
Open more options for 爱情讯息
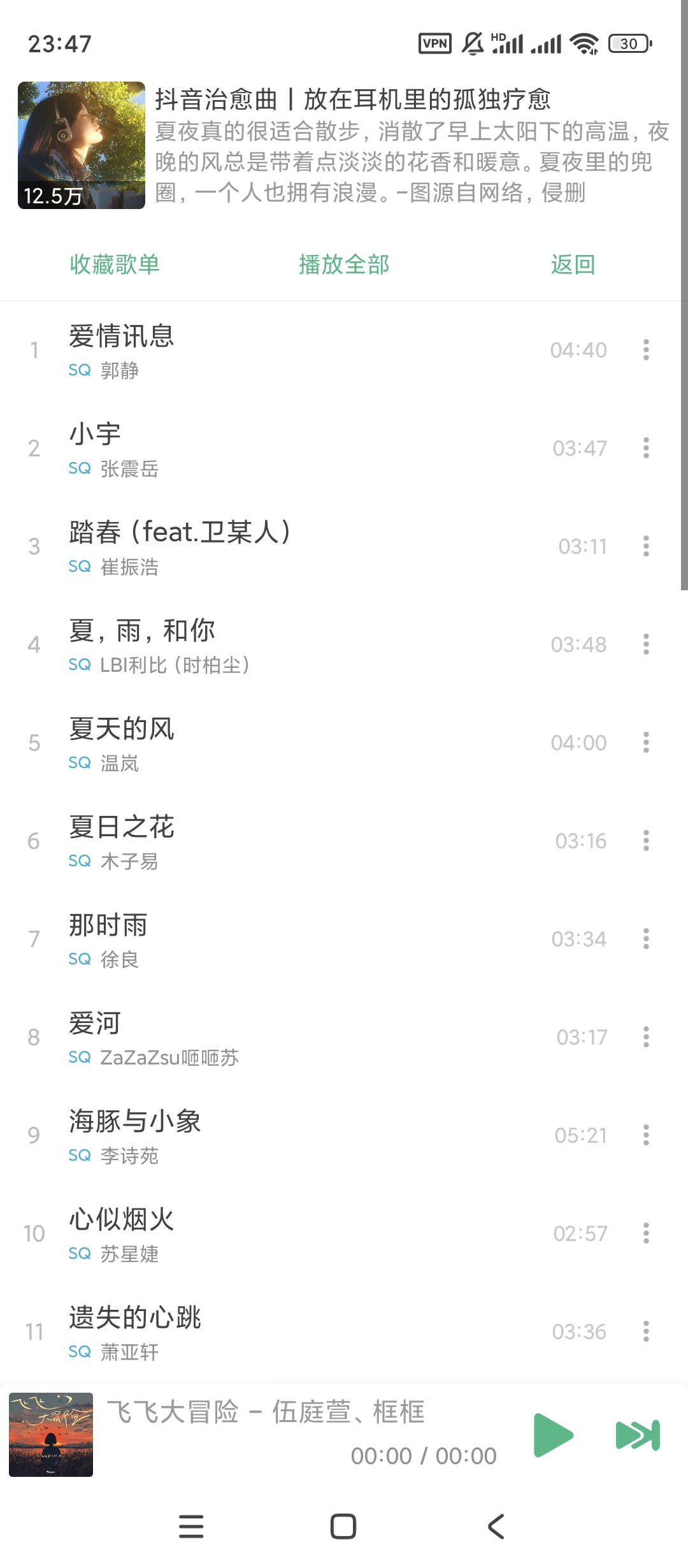pyautogui.click(x=646, y=350)
